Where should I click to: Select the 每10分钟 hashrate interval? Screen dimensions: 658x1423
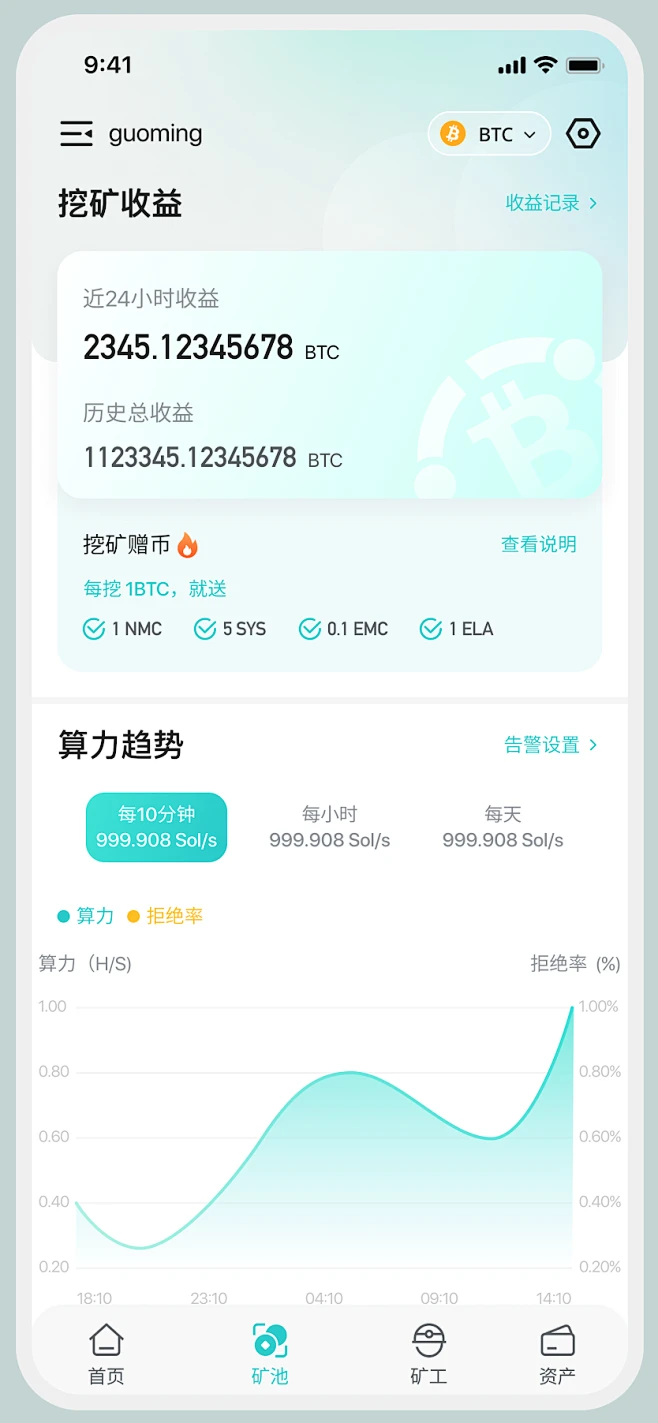click(x=156, y=827)
